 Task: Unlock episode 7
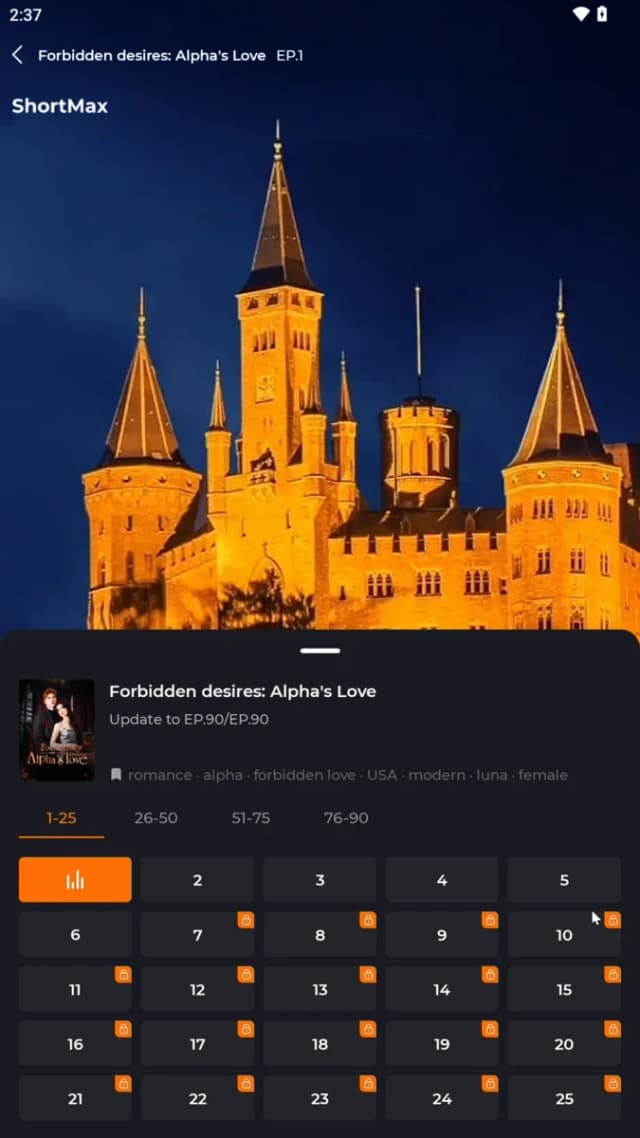[197, 935]
